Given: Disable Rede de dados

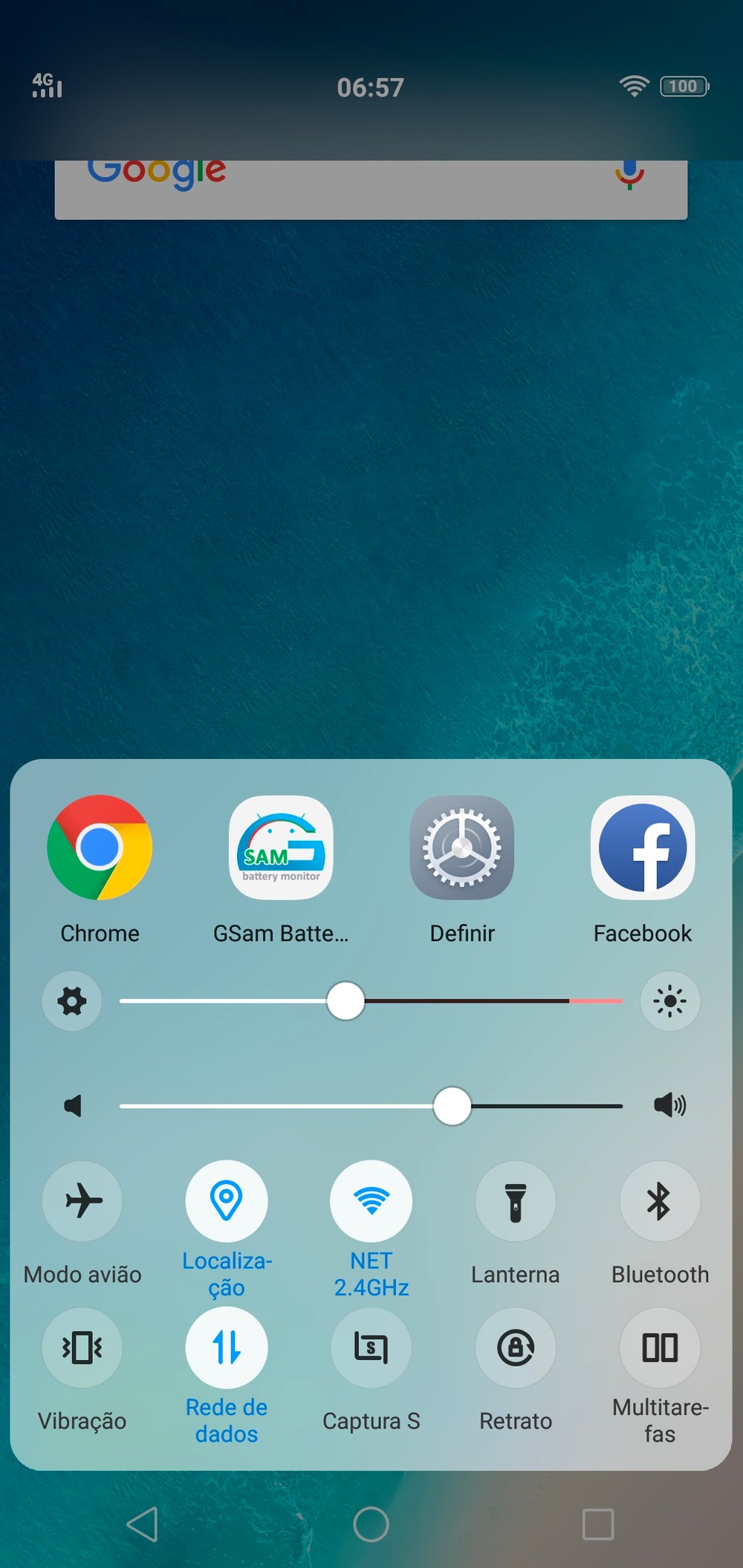Looking at the screenshot, I should (227, 1347).
